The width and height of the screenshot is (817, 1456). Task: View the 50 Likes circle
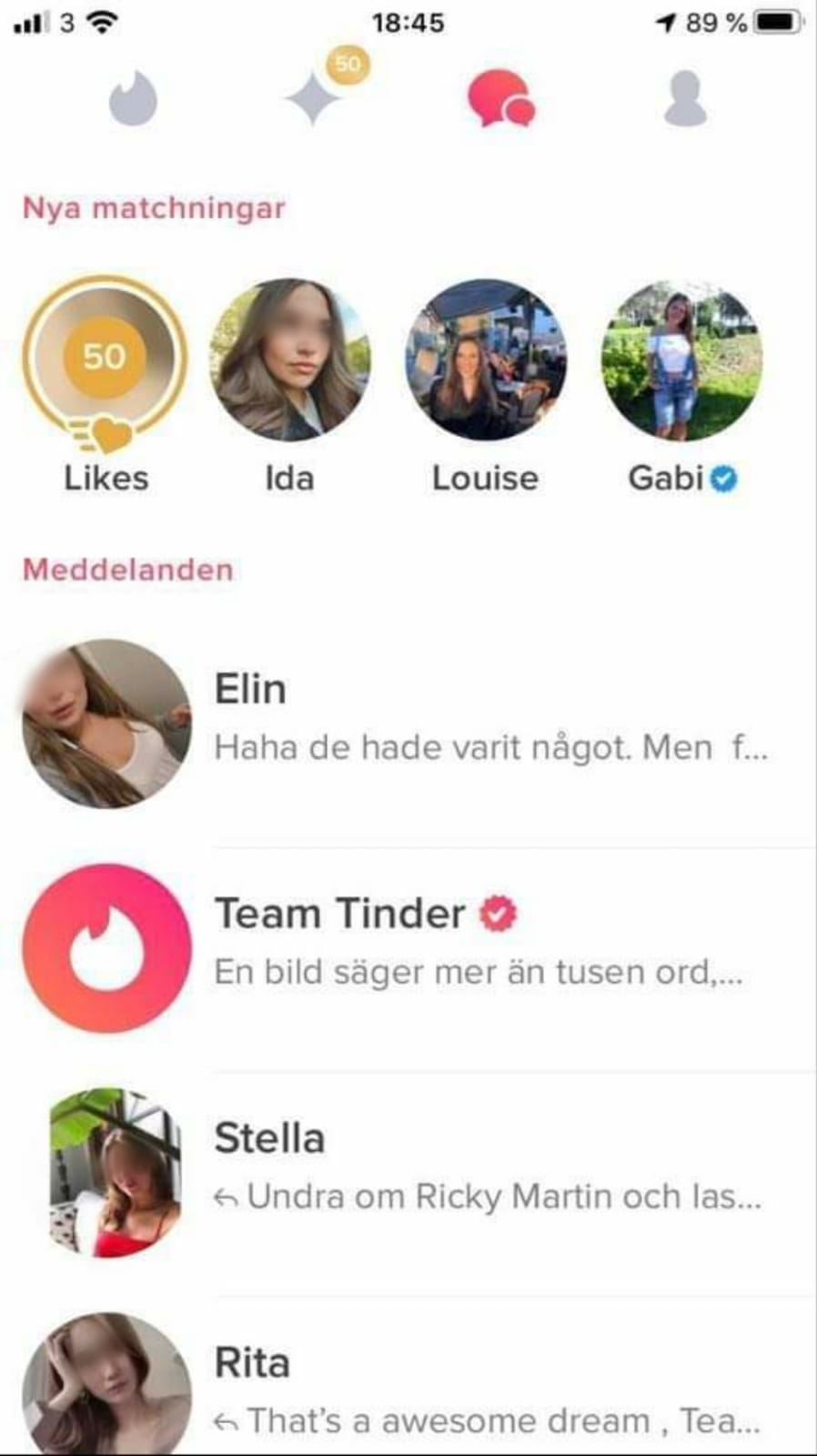[x=106, y=359]
